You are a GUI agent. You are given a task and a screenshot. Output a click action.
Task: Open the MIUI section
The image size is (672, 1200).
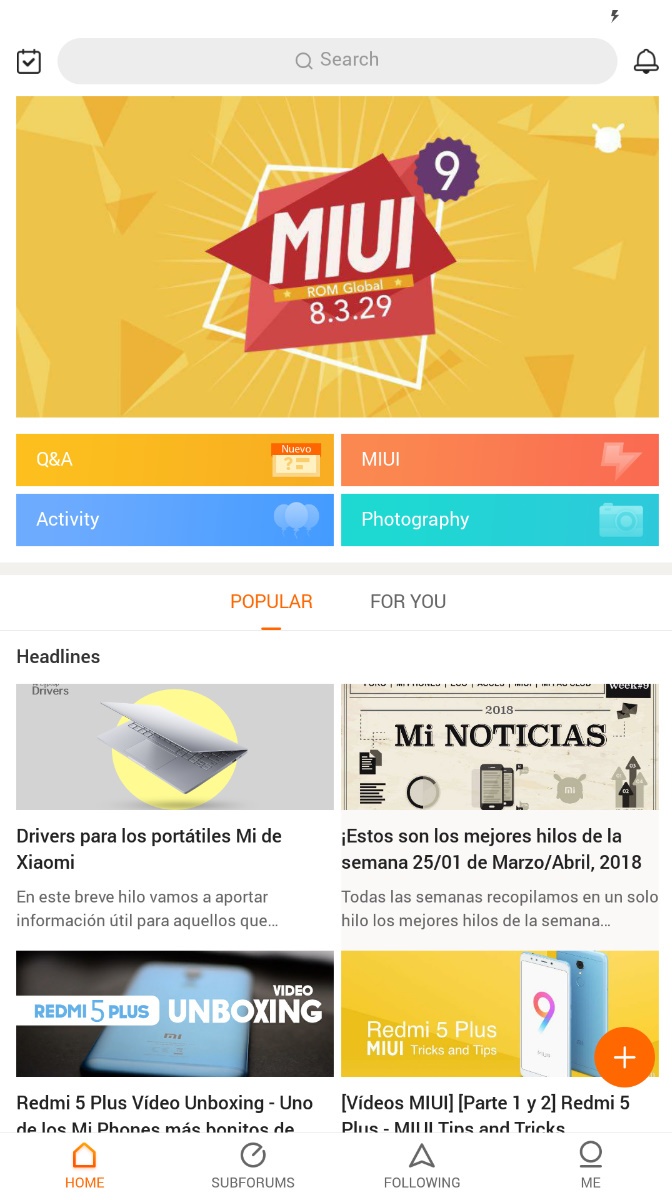[x=499, y=460]
